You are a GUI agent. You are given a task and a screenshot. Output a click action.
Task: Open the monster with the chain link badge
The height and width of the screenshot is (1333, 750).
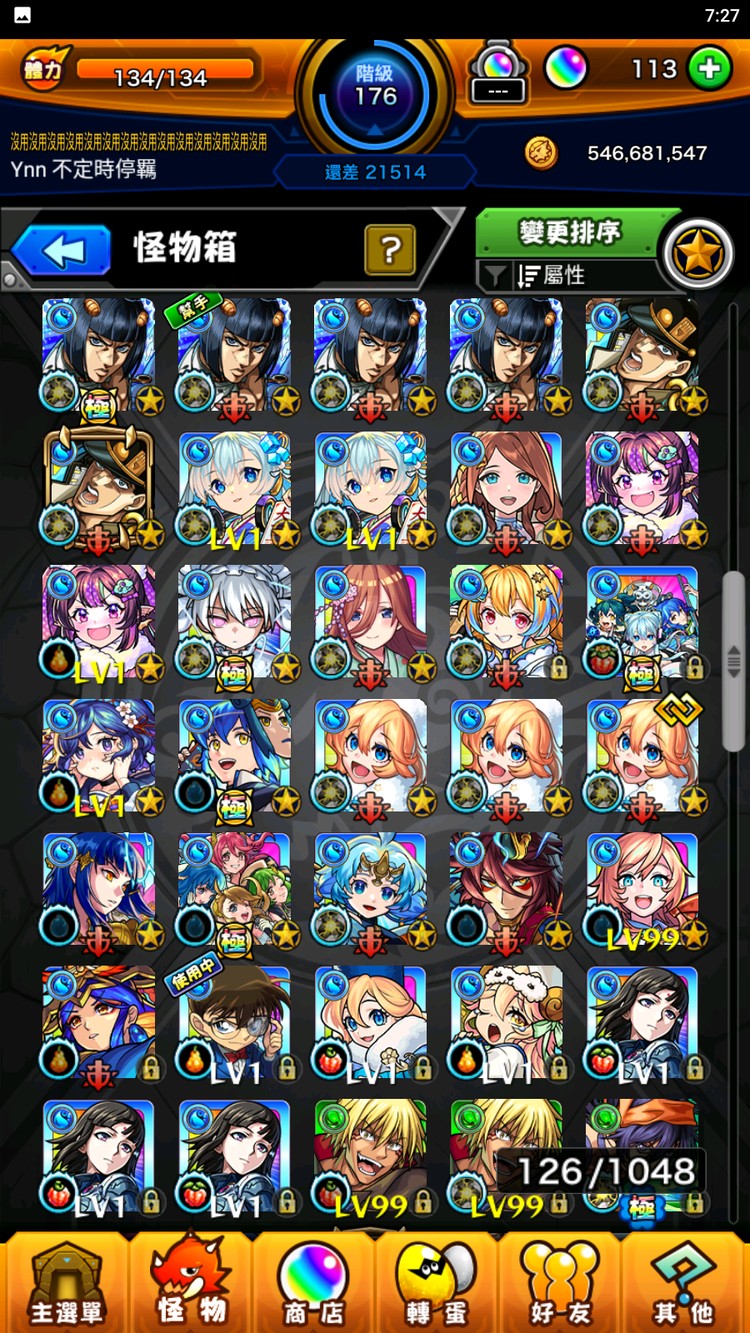[x=642, y=755]
